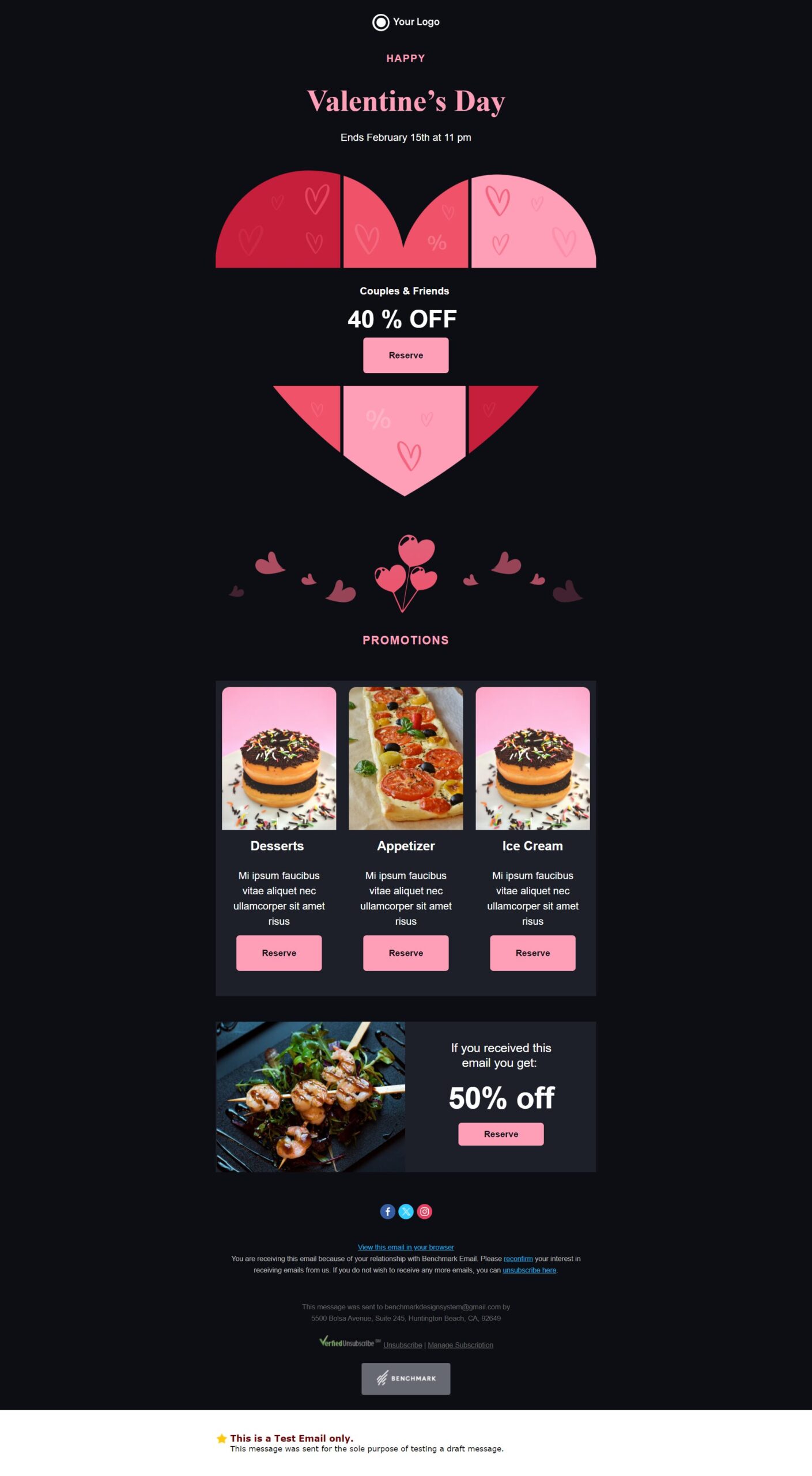Open the X (Twitter) profile icon
Screen dimensions: 812x1476
point(406,1211)
